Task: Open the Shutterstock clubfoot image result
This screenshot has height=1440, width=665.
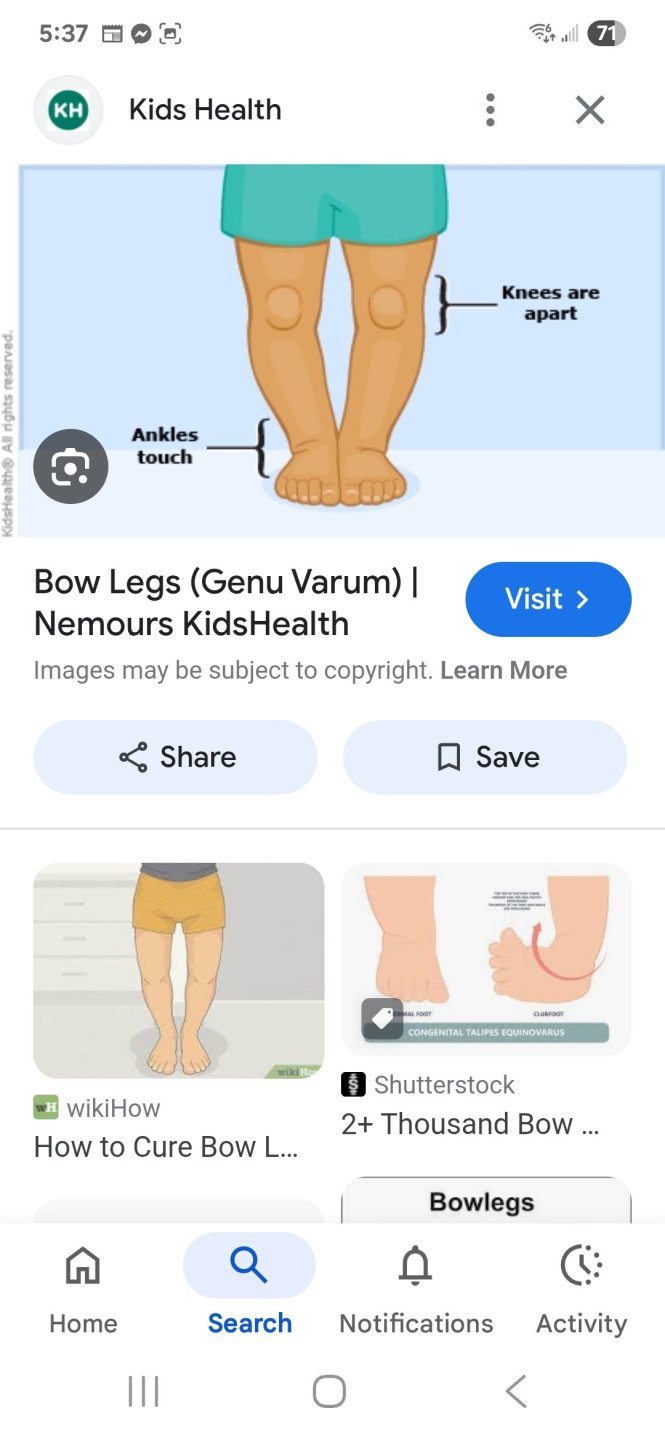Action: [486, 958]
